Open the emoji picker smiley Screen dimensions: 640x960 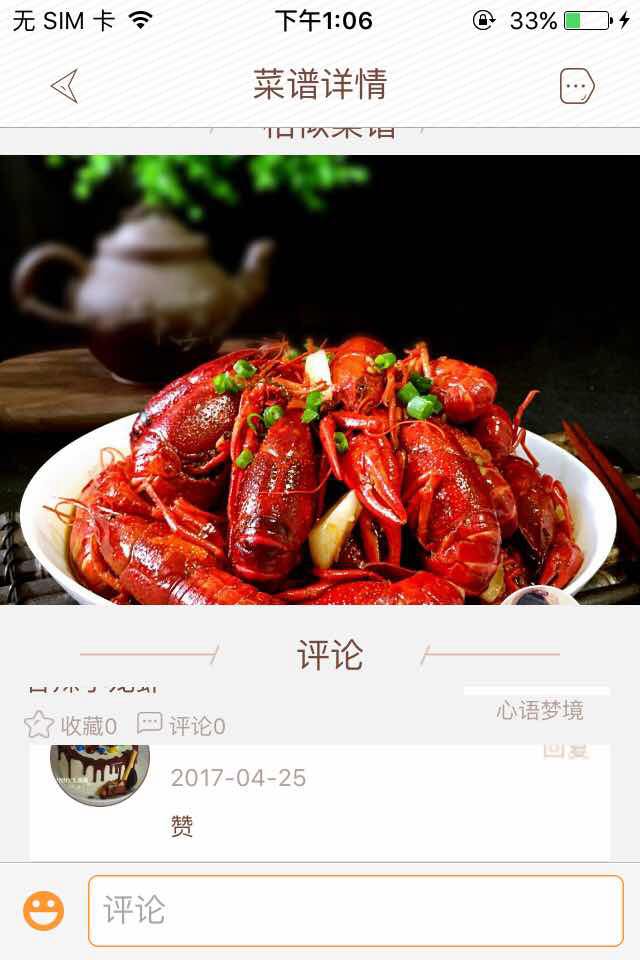44,911
